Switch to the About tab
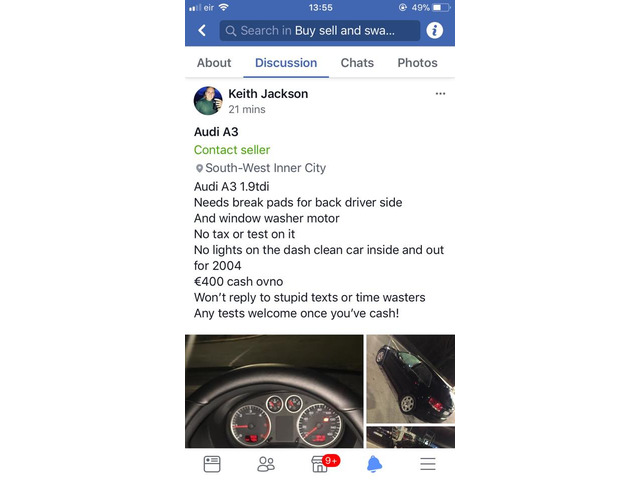The width and height of the screenshot is (640, 480). 214,63
